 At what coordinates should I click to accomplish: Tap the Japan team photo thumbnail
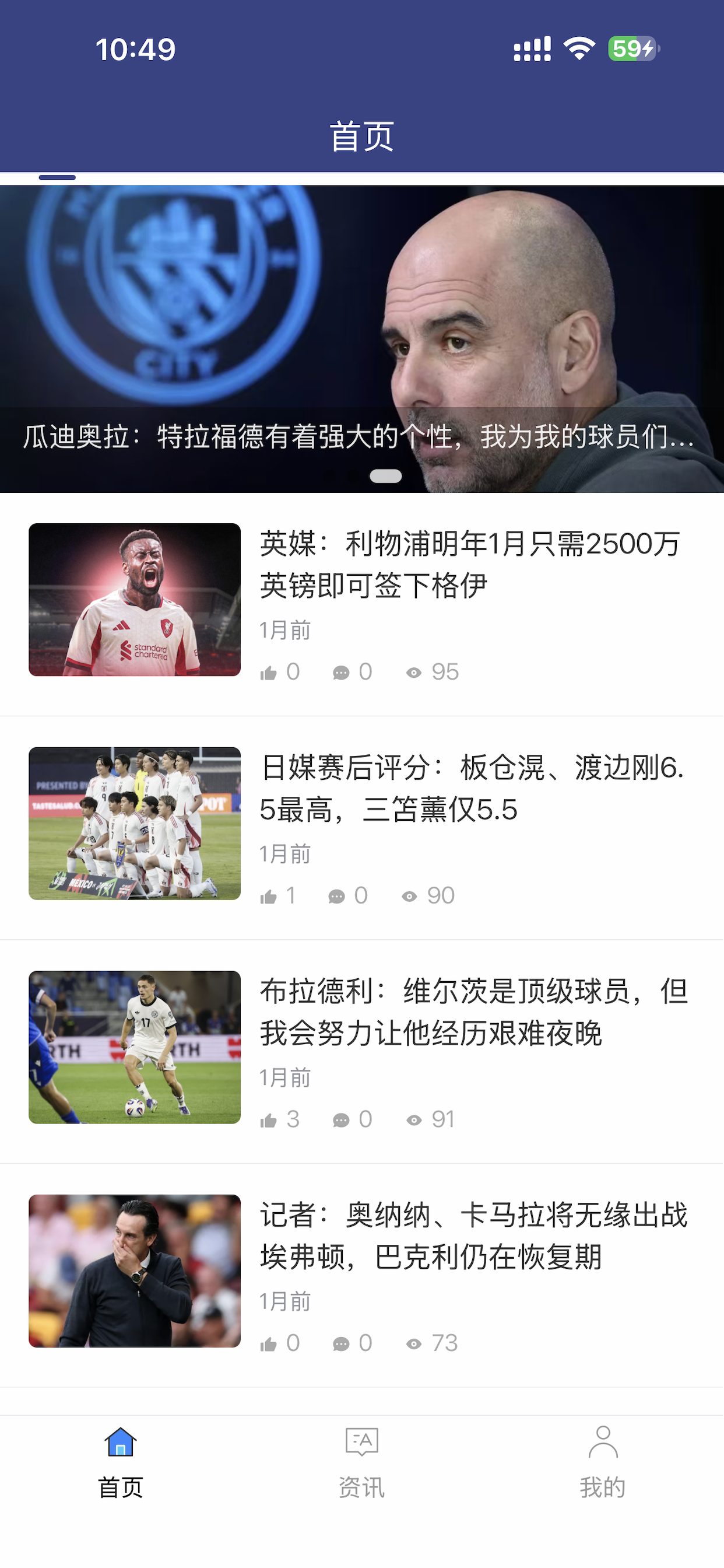pyautogui.click(x=135, y=822)
